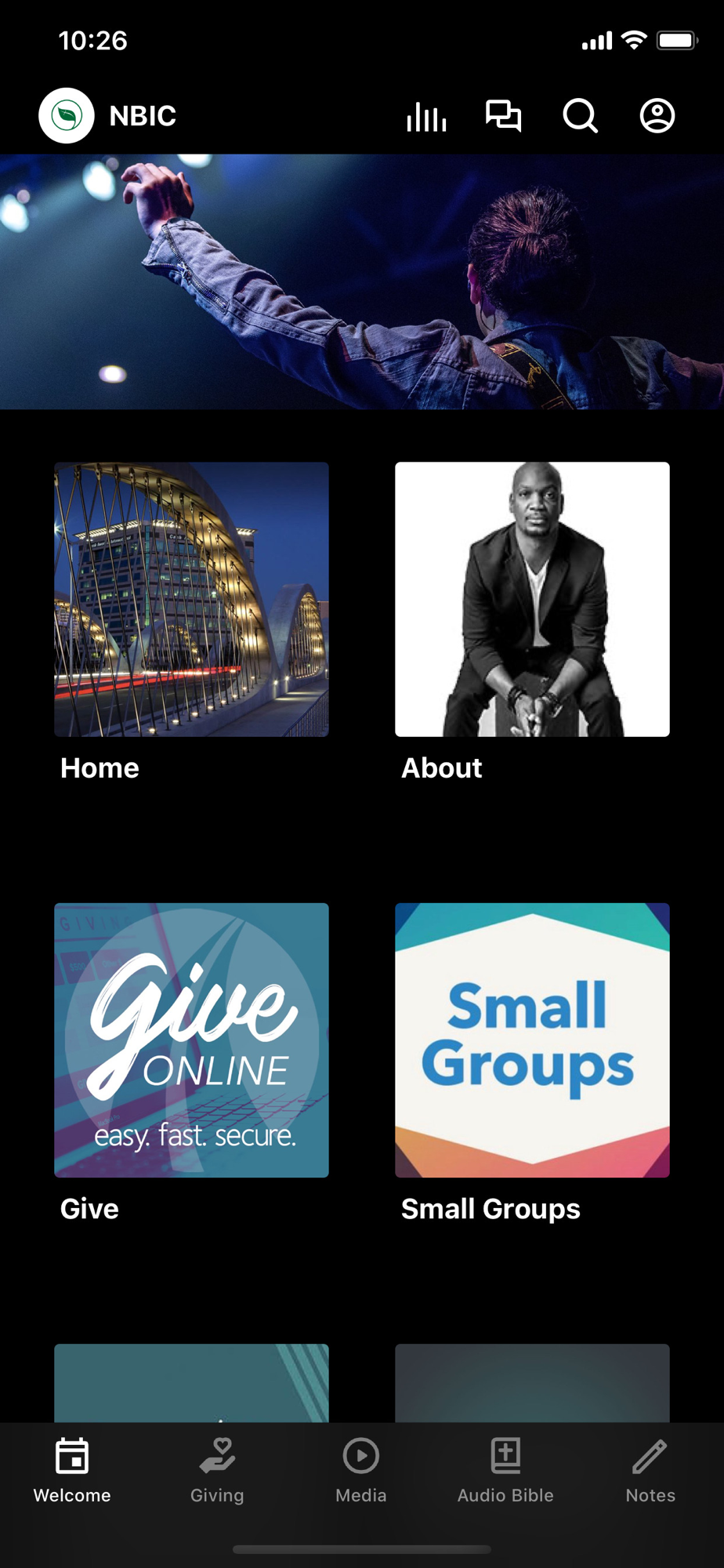The height and width of the screenshot is (1568, 724).
Task: Open the audio bars icon
Action: (426, 116)
